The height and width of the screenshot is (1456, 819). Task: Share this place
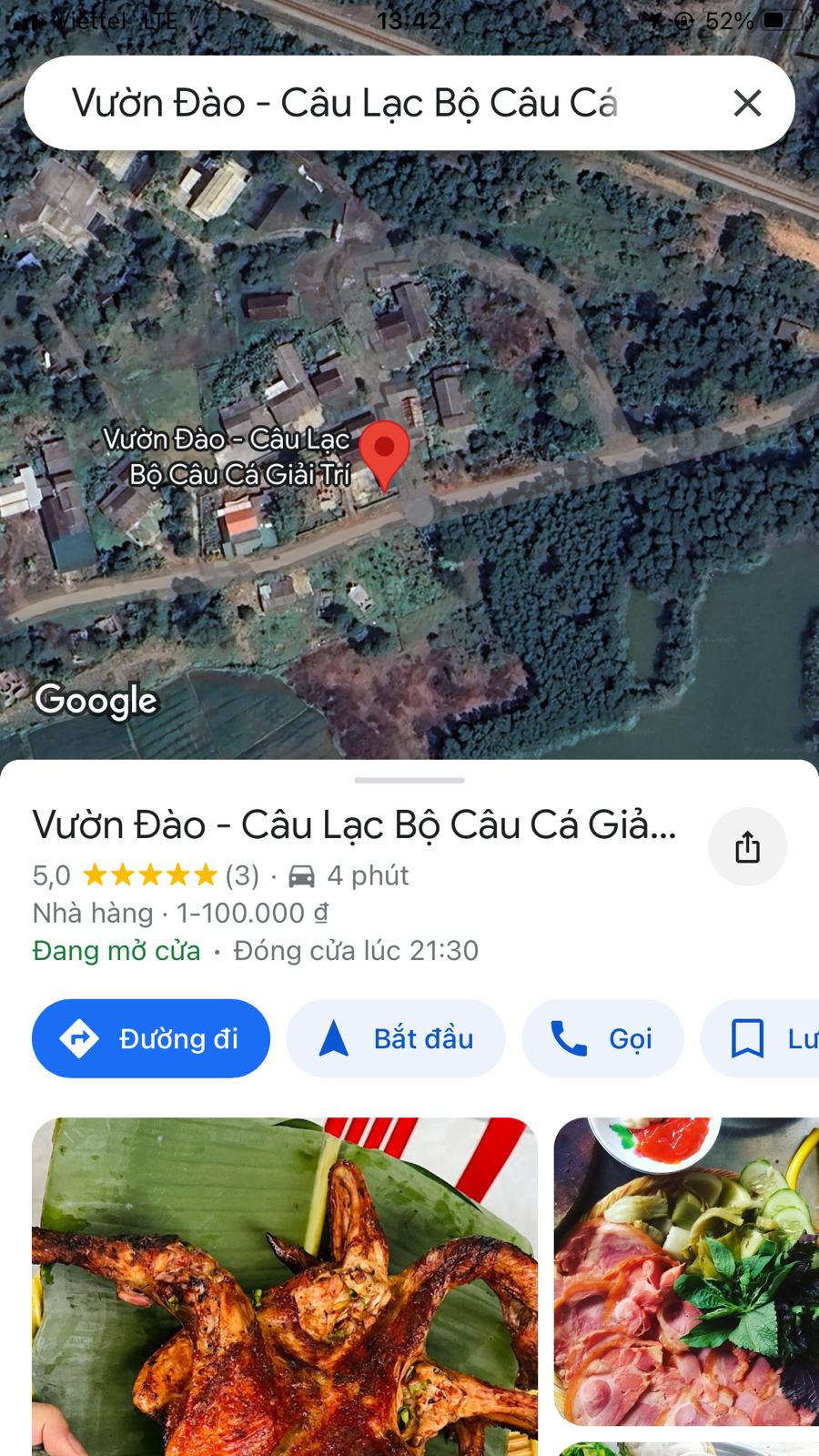click(x=747, y=846)
